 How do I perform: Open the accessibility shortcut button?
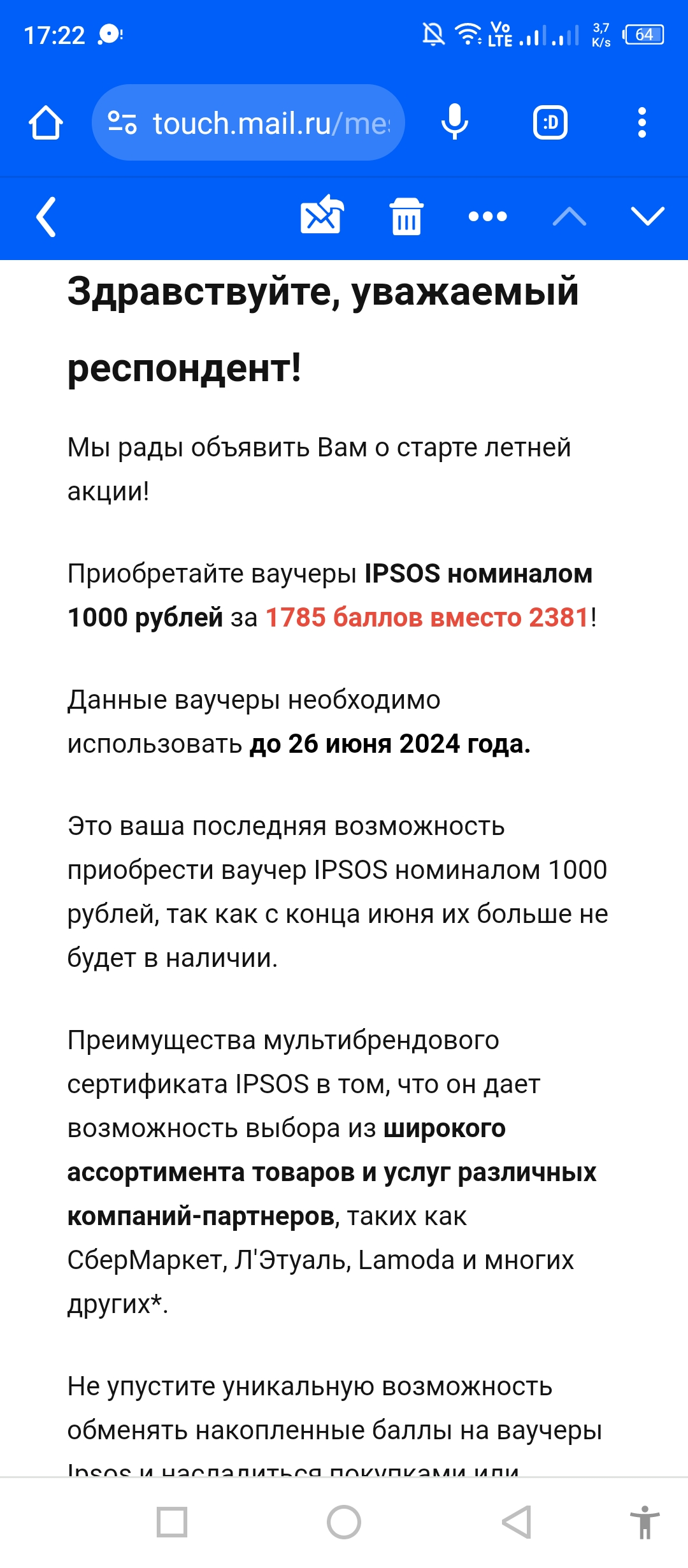click(x=645, y=1522)
